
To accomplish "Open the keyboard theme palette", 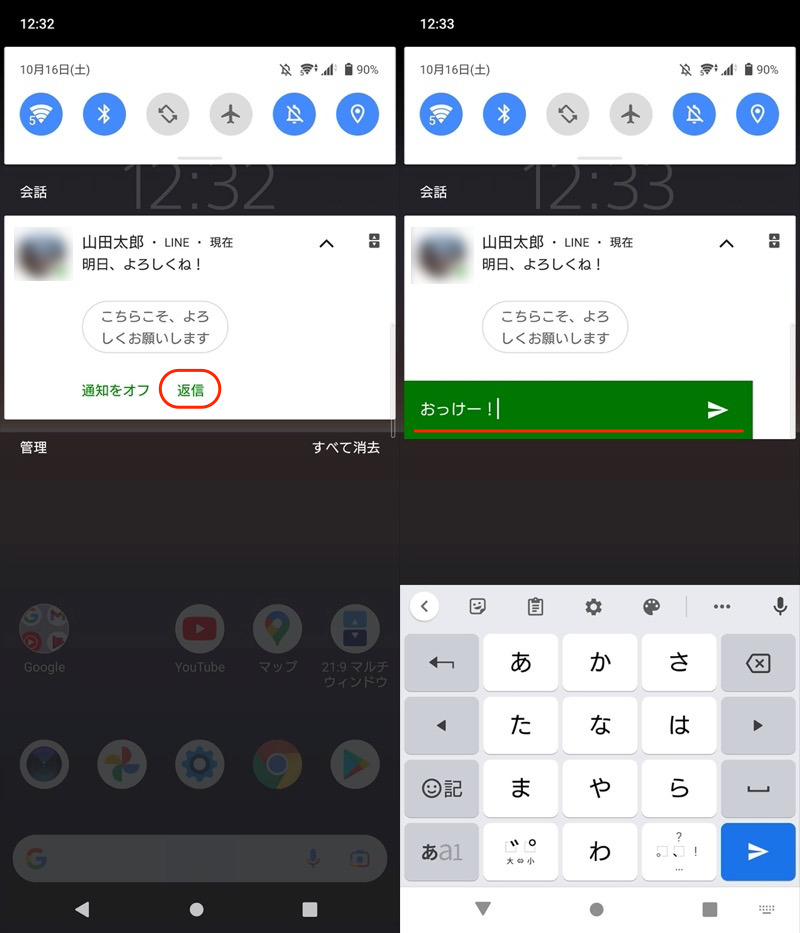I will pos(651,606).
